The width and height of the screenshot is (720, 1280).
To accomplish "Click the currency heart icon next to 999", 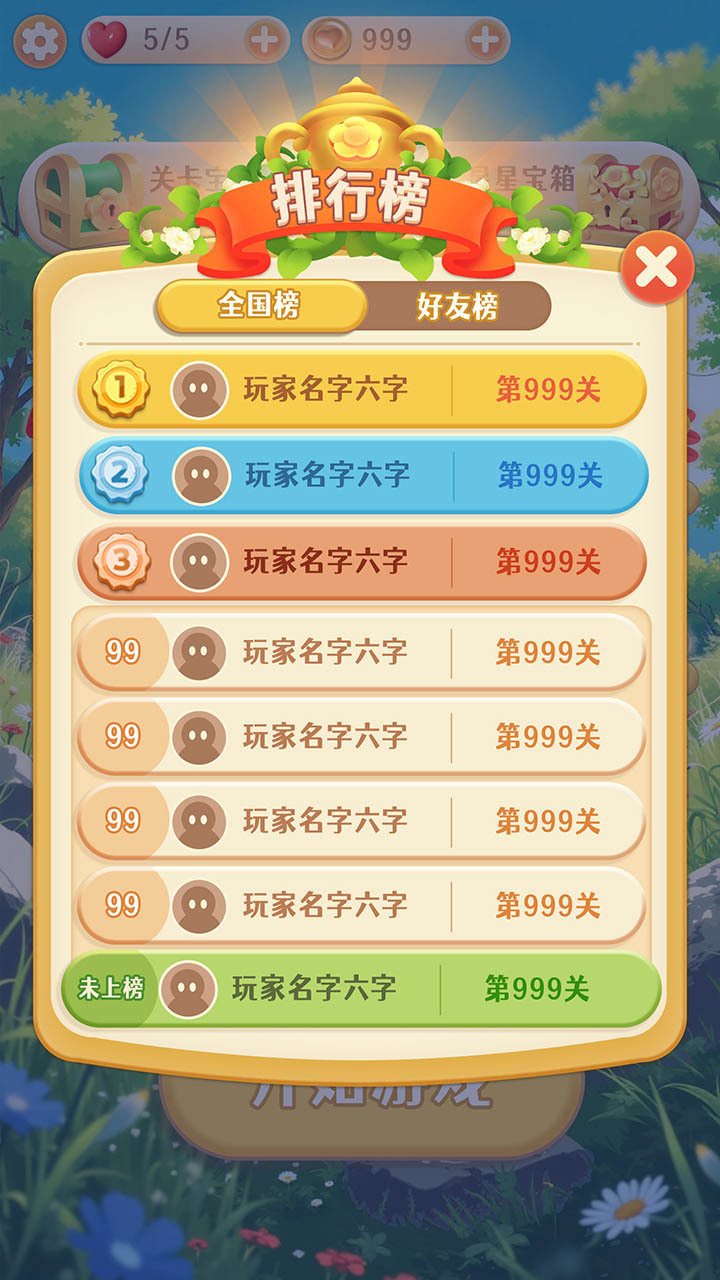I will click(x=330, y=40).
